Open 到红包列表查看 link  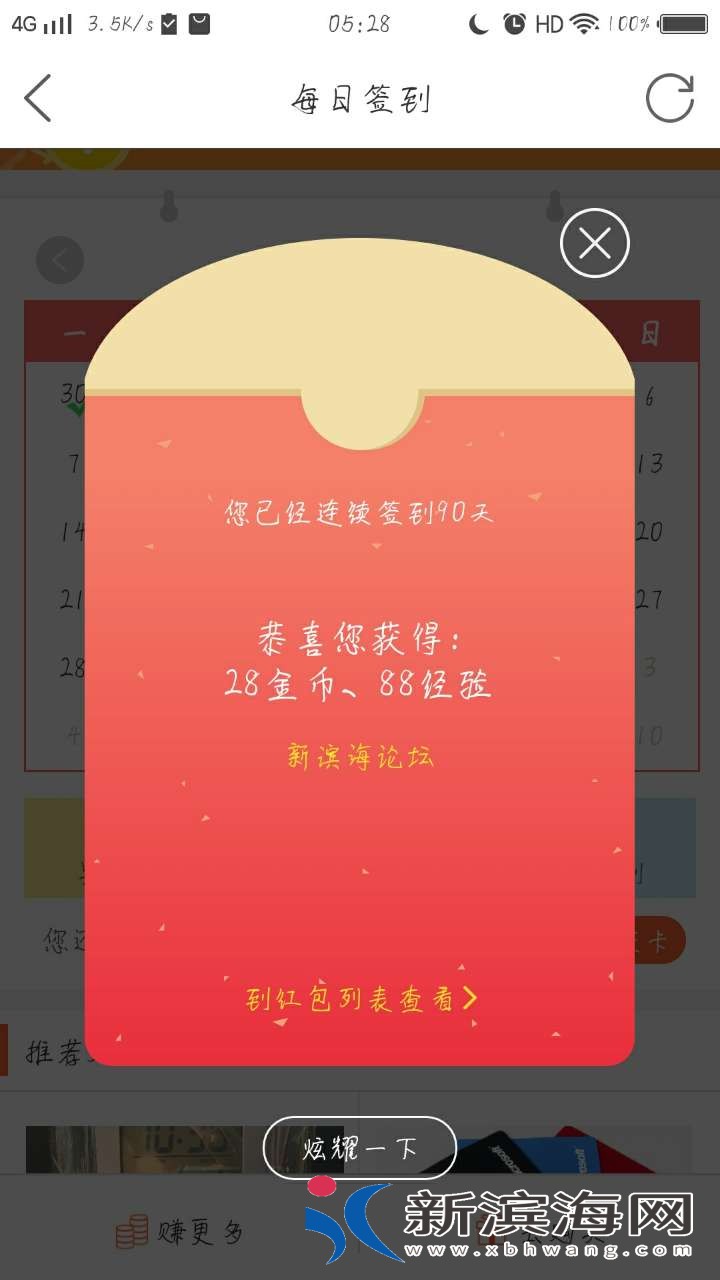[361, 998]
